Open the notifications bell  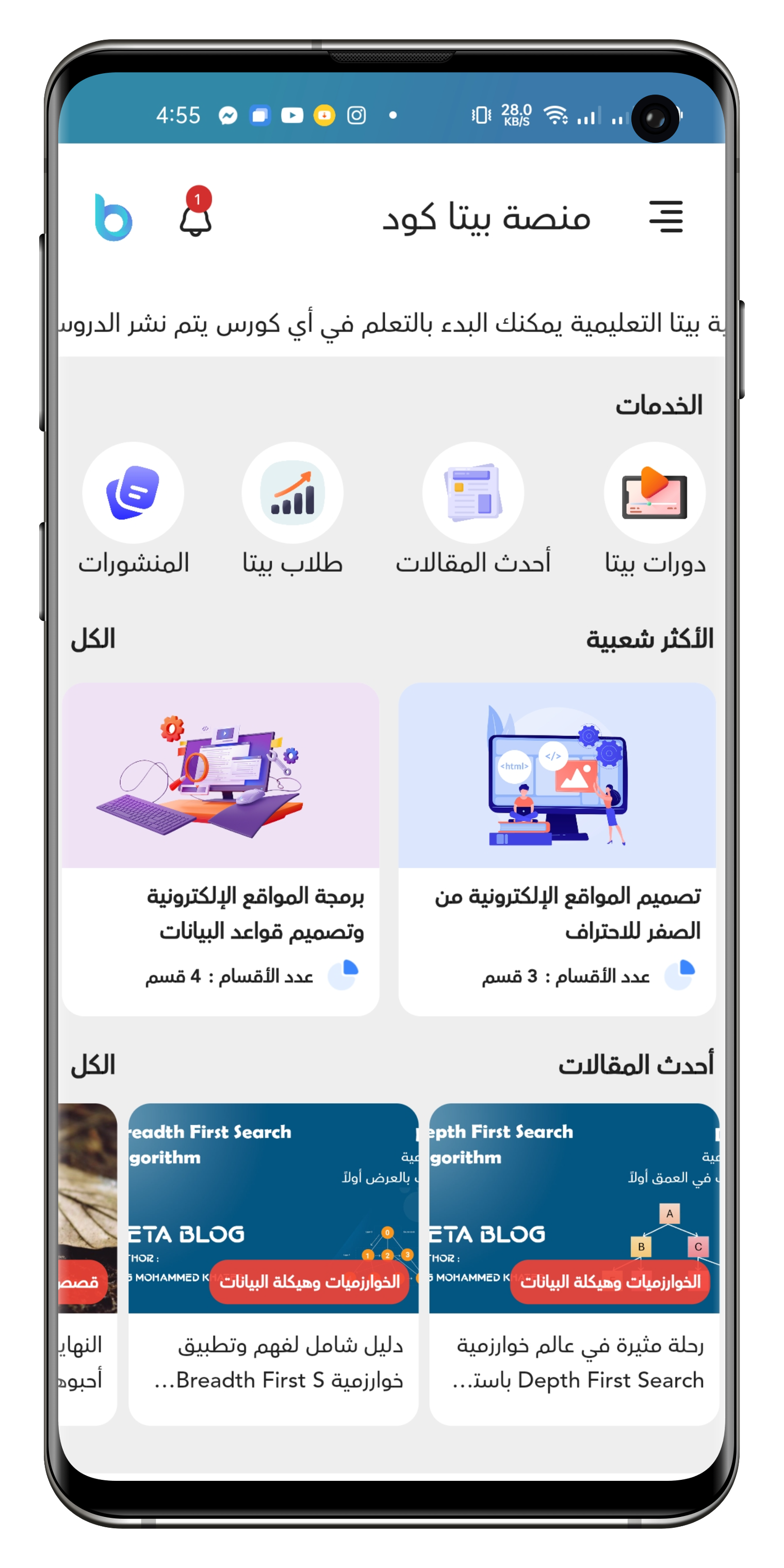(x=195, y=218)
